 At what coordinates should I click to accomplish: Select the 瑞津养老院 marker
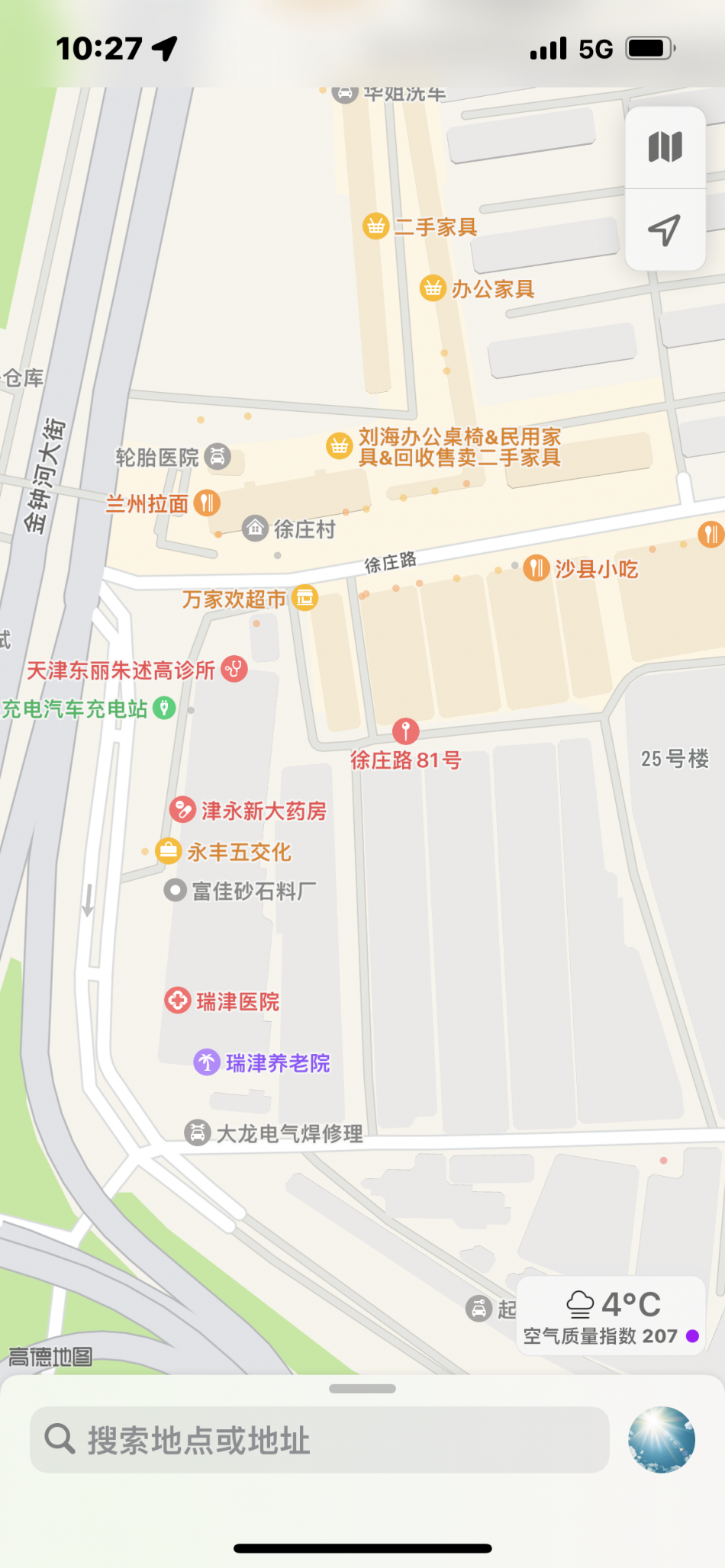[207, 1062]
